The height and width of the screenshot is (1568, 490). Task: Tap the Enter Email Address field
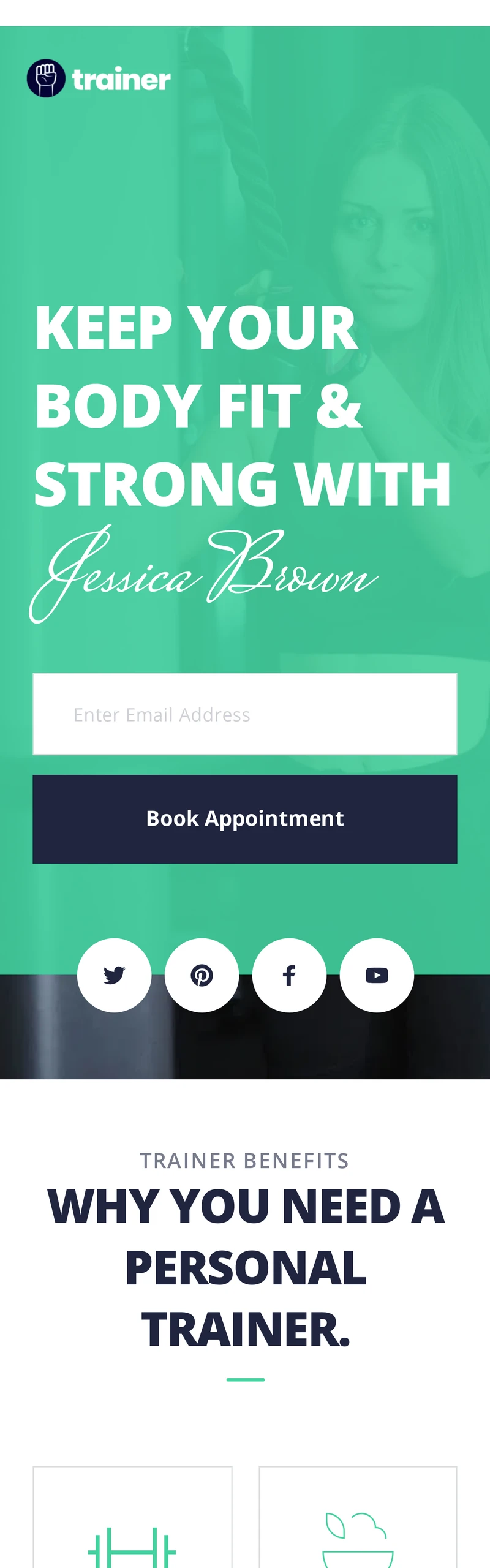(245, 714)
